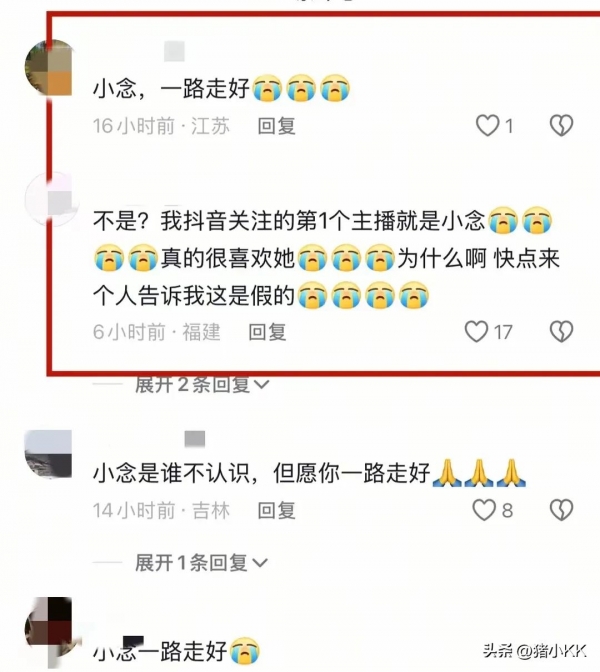
Task: Reply to the 16小时前 江苏 comment
Action: (x=276, y=127)
